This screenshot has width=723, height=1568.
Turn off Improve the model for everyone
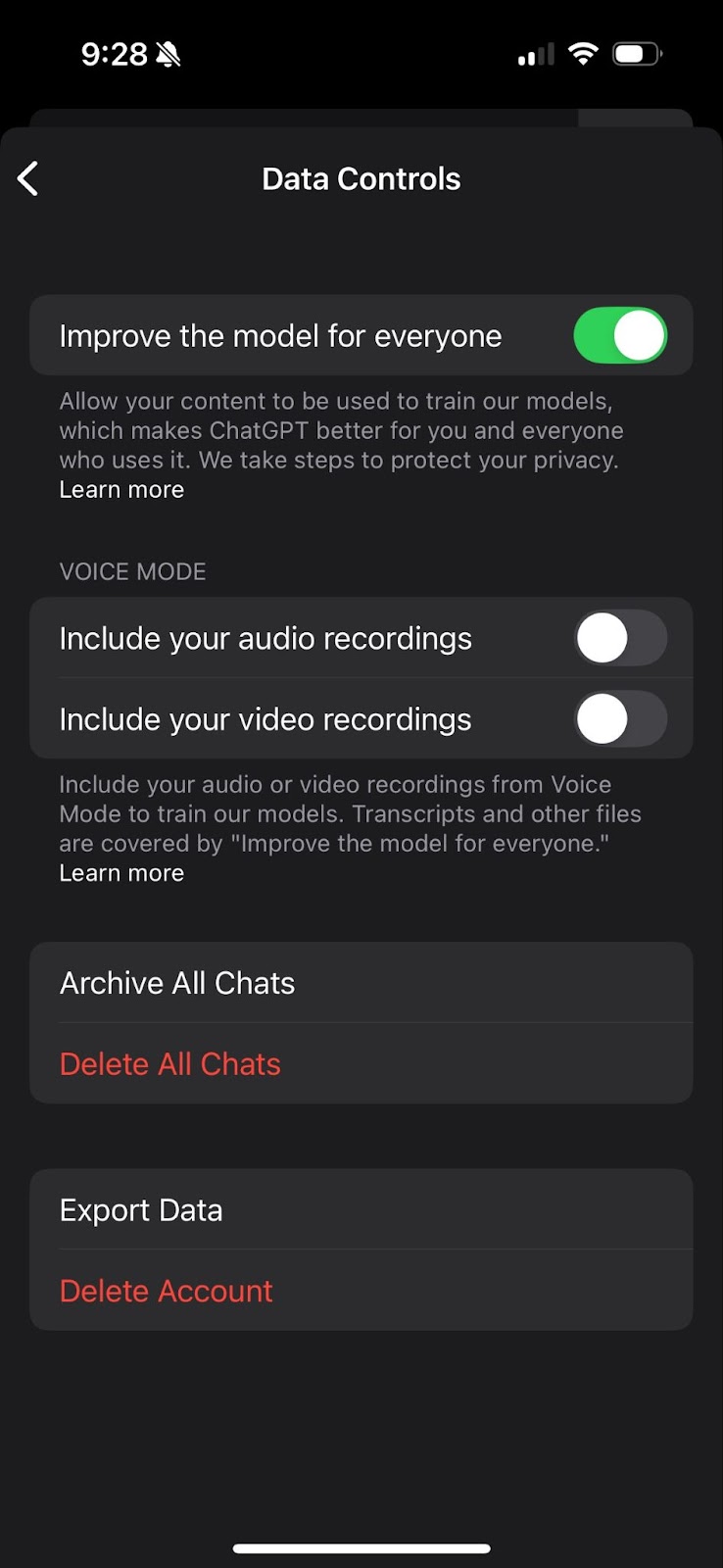click(620, 336)
